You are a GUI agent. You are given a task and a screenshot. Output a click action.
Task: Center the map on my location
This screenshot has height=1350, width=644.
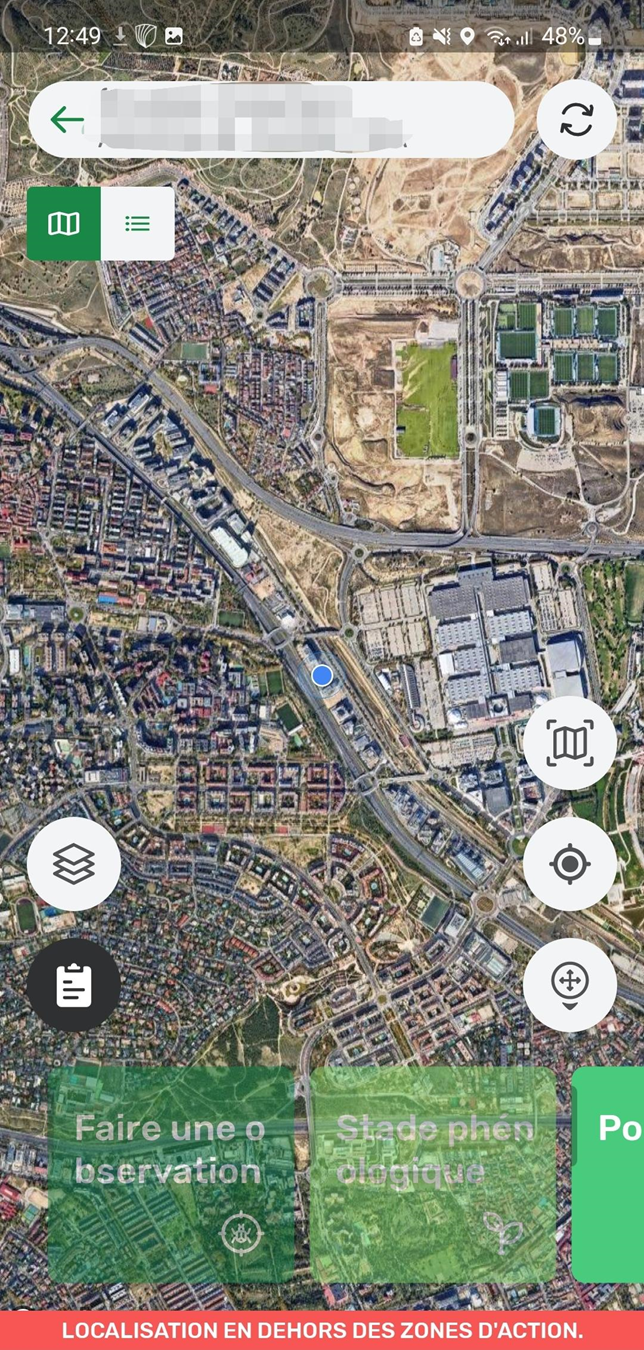pyautogui.click(x=570, y=864)
